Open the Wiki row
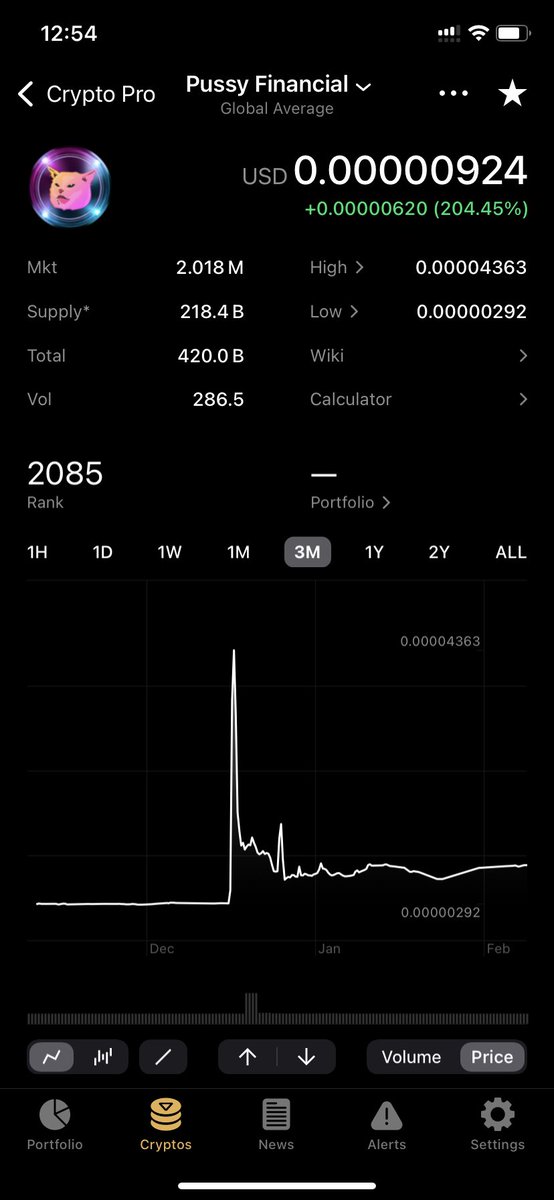The width and height of the screenshot is (554, 1200). pos(418,355)
